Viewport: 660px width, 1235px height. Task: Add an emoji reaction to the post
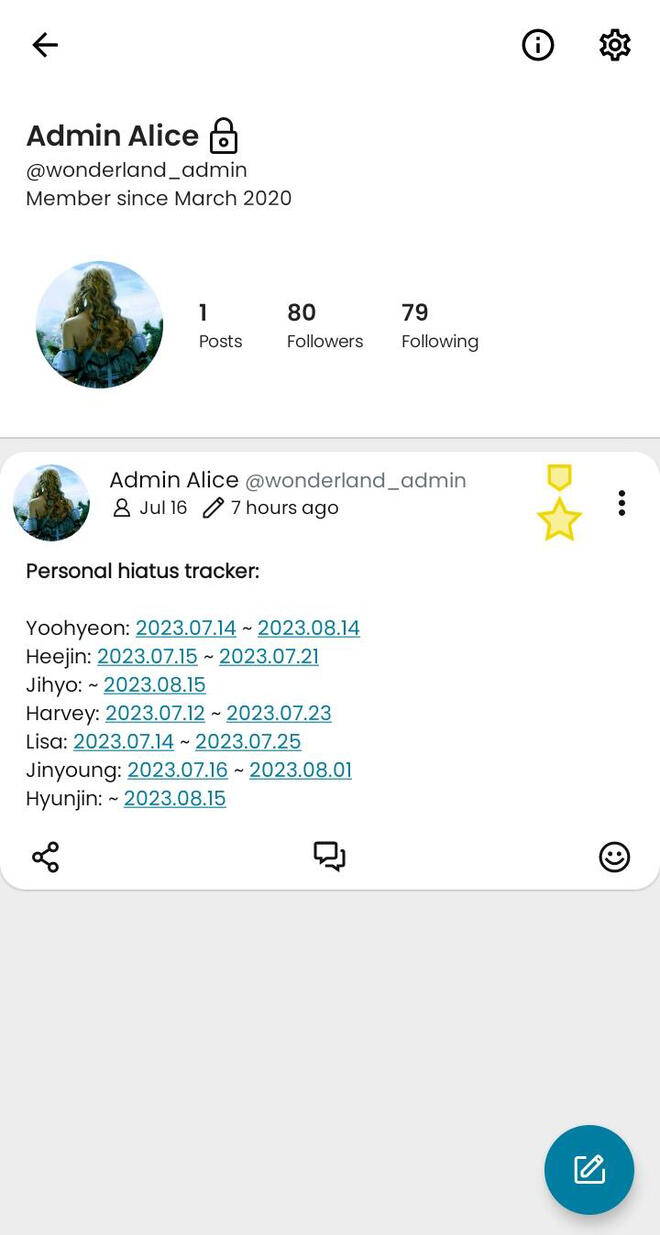pos(614,857)
